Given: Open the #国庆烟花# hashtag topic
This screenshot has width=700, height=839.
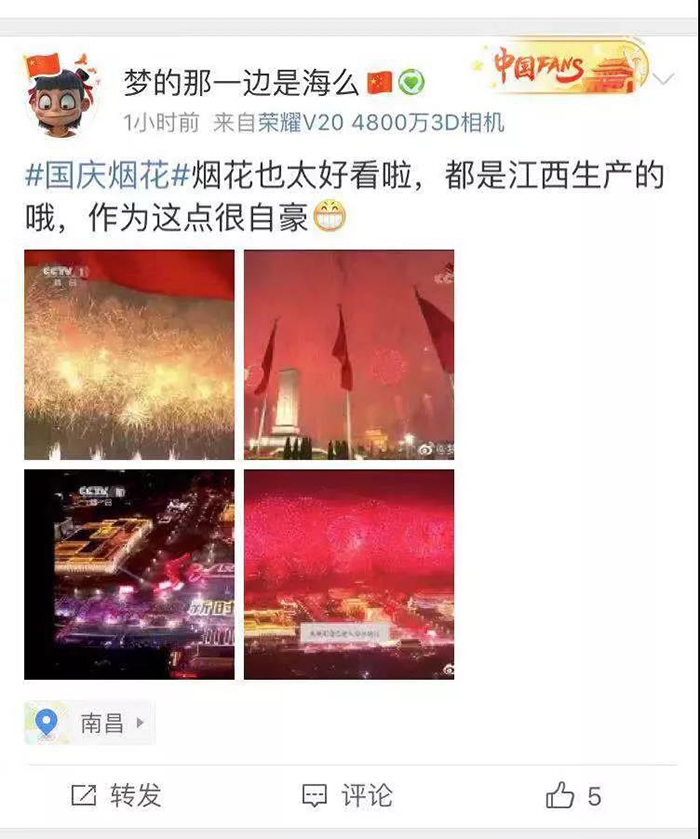Looking at the screenshot, I should tap(108, 177).
